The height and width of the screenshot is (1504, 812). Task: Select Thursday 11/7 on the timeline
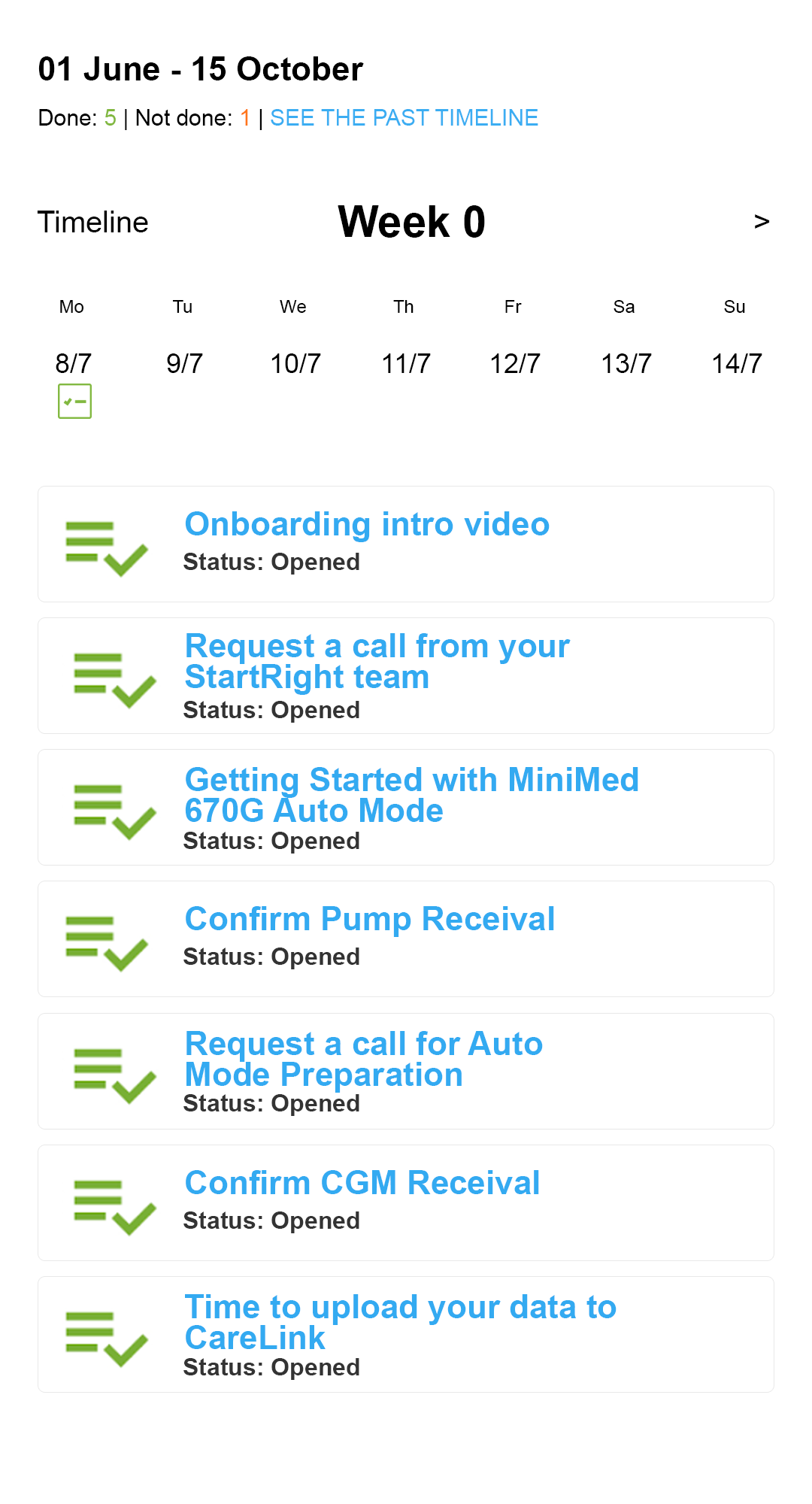pos(406,364)
